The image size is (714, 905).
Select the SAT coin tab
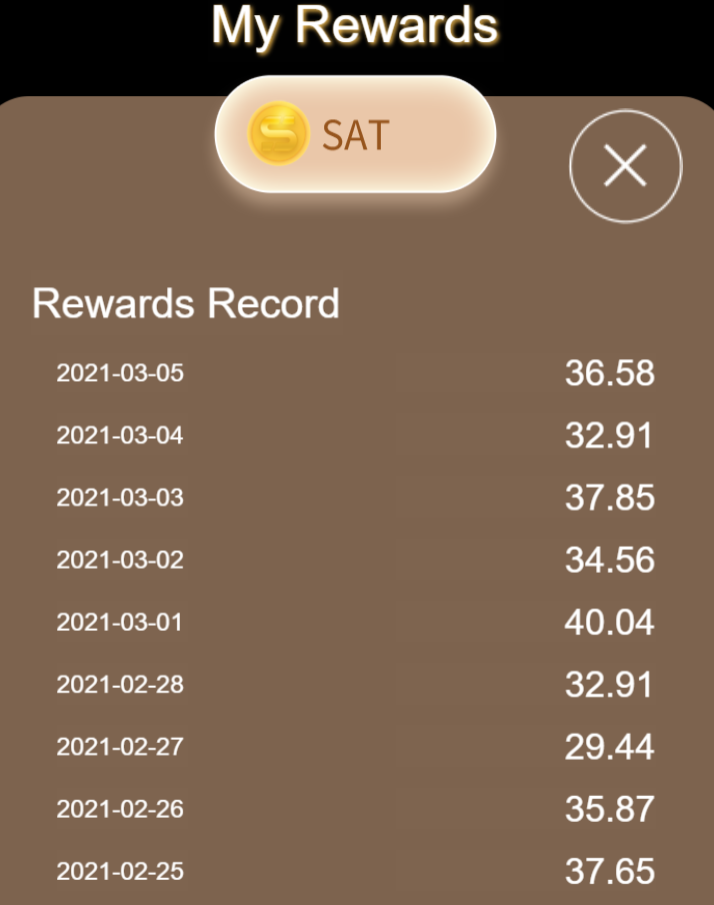(x=355, y=134)
